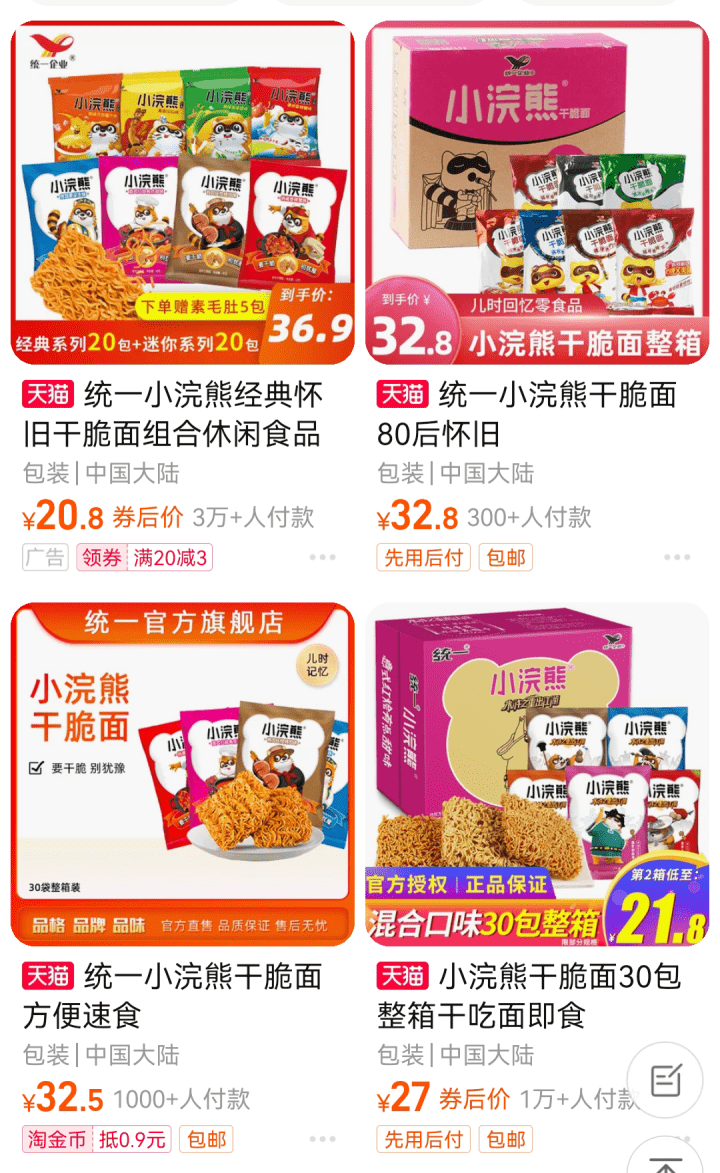Open the 统一小浣熊经典怀旧干脆面组合 product card
Image resolution: width=720 pixels, height=1173 pixels.
pos(182,193)
